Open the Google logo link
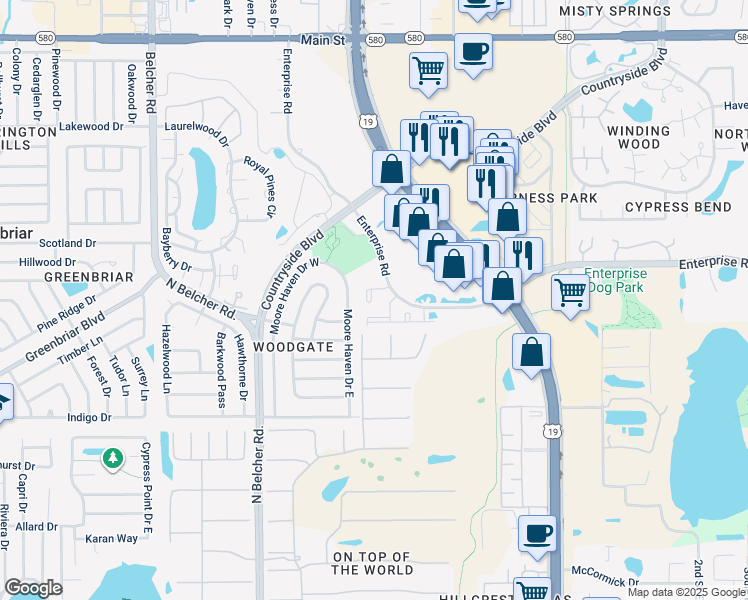 [34, 588]
